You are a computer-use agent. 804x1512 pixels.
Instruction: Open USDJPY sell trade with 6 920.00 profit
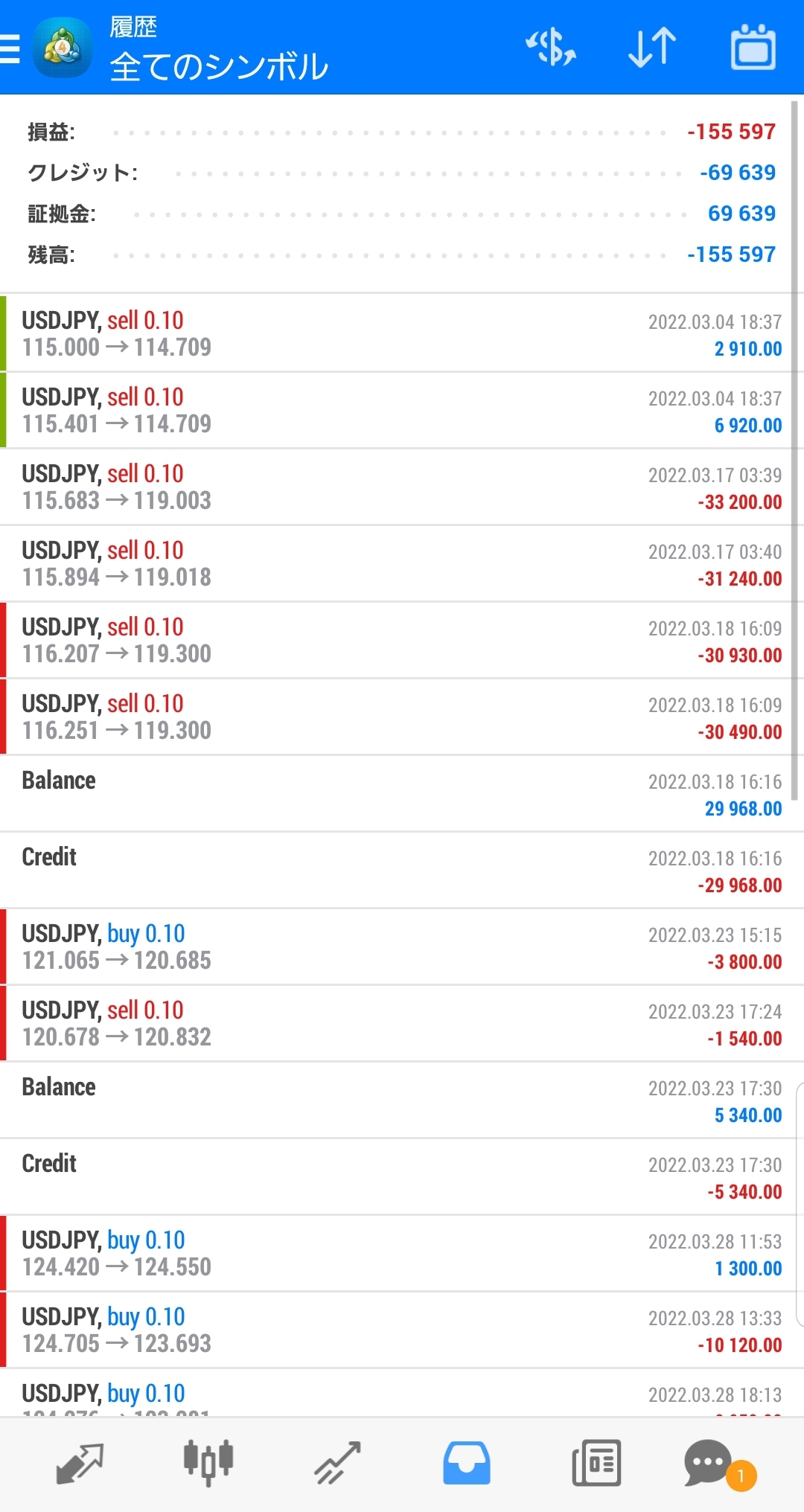[x=402, y=410]
